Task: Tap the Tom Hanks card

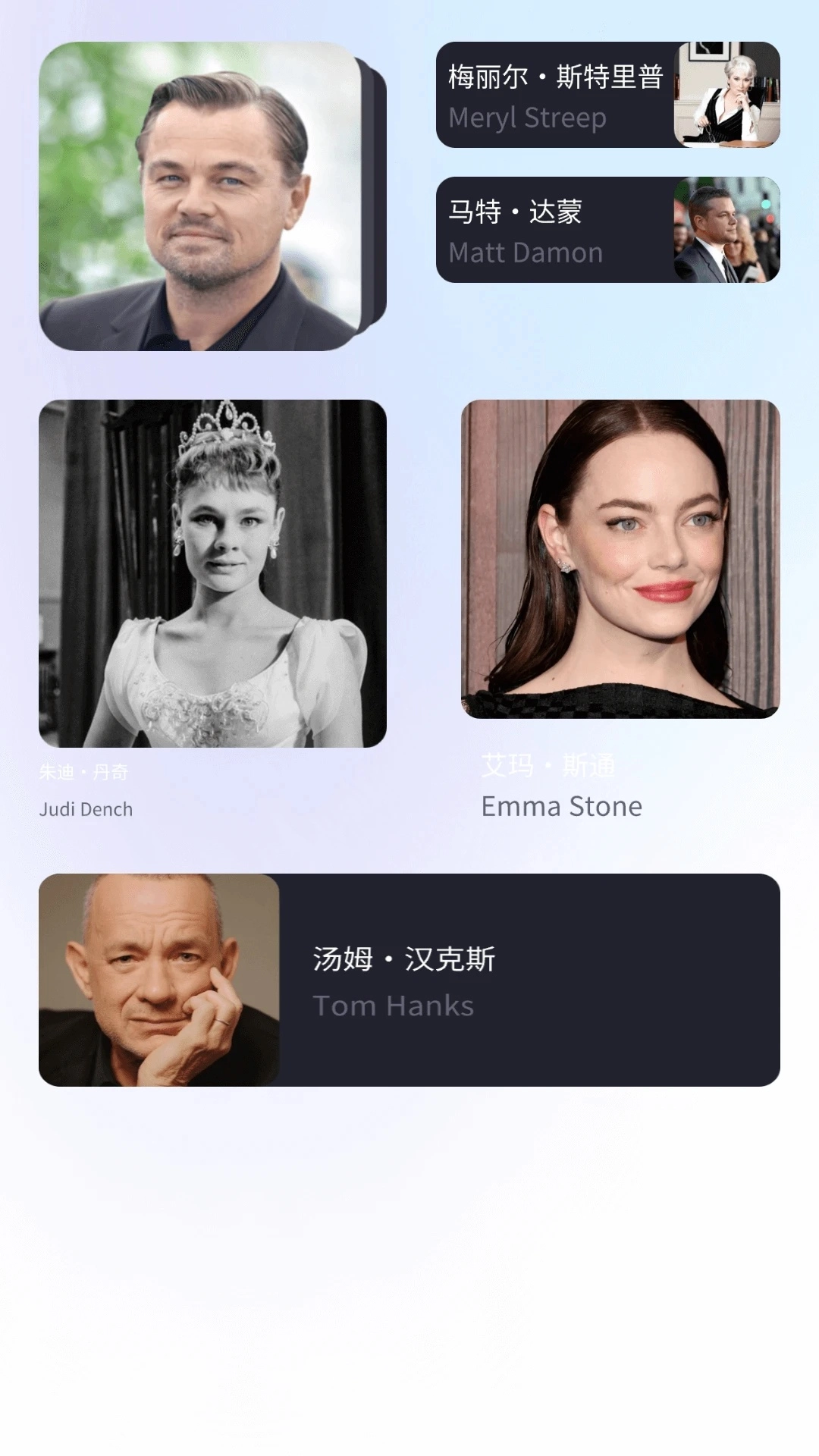Action: pyautogui.click(x=409, y=980)
